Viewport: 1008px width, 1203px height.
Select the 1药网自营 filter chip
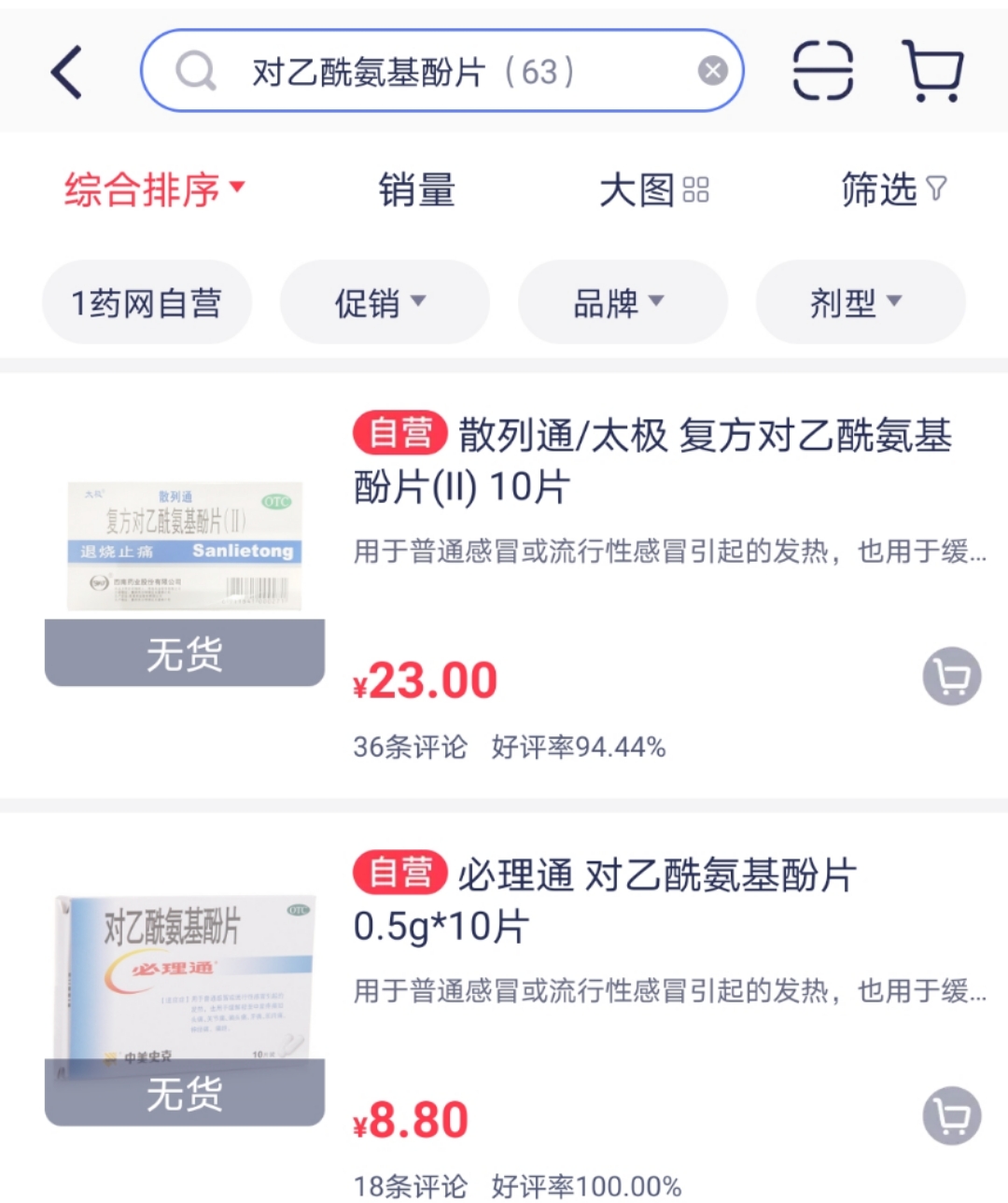click(x=147, y=302)
